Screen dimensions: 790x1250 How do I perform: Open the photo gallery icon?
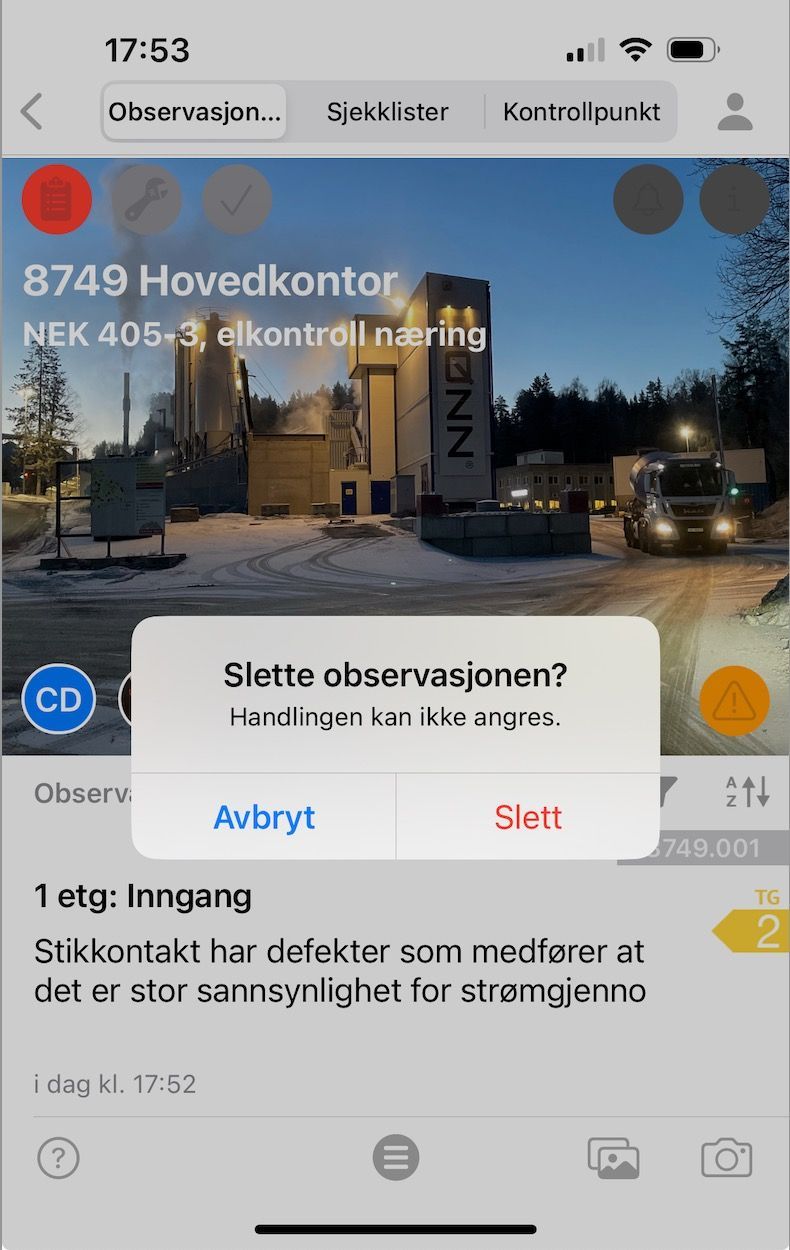point(613,1158)
